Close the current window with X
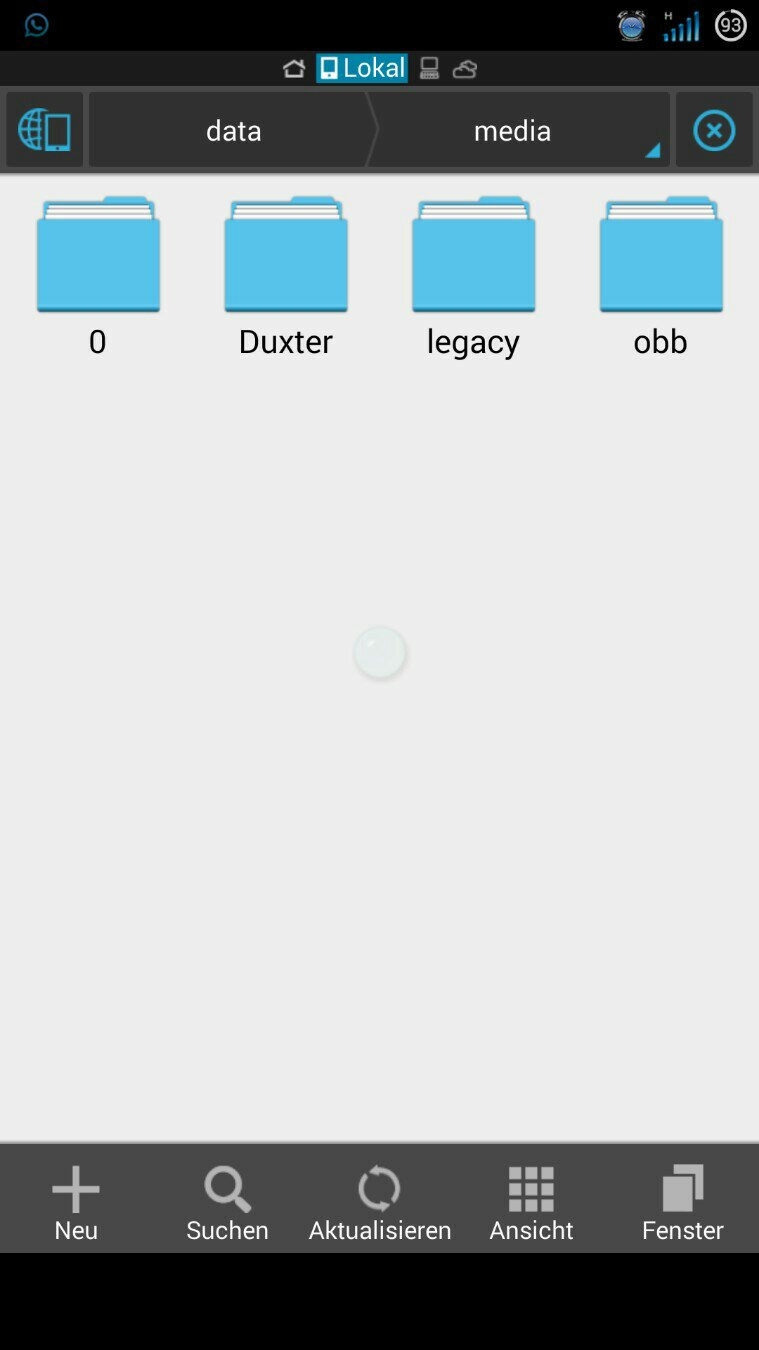Image resolution: width=759 pixels, height=1350 pixels. 714,130
